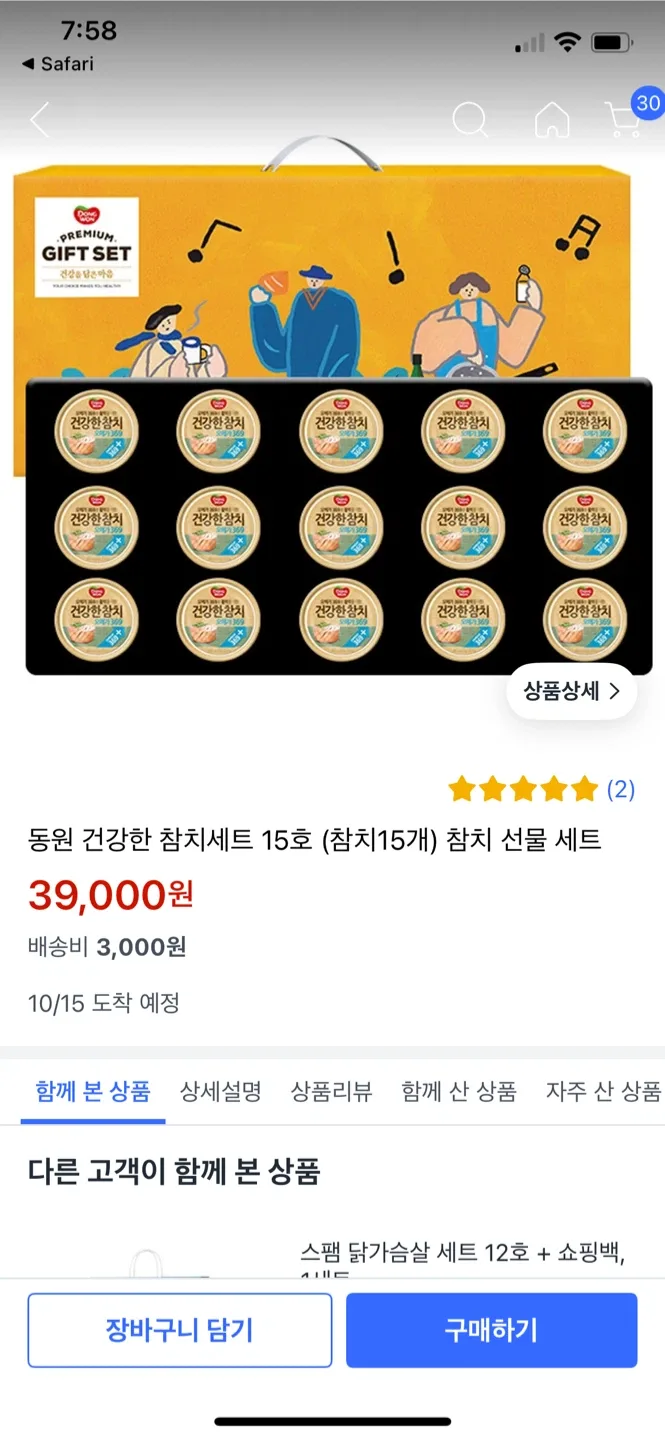The width and height of the screenshot is (665, 1440).
Task: Go back using the top-left arrow
Action: [x=40, y=120]
